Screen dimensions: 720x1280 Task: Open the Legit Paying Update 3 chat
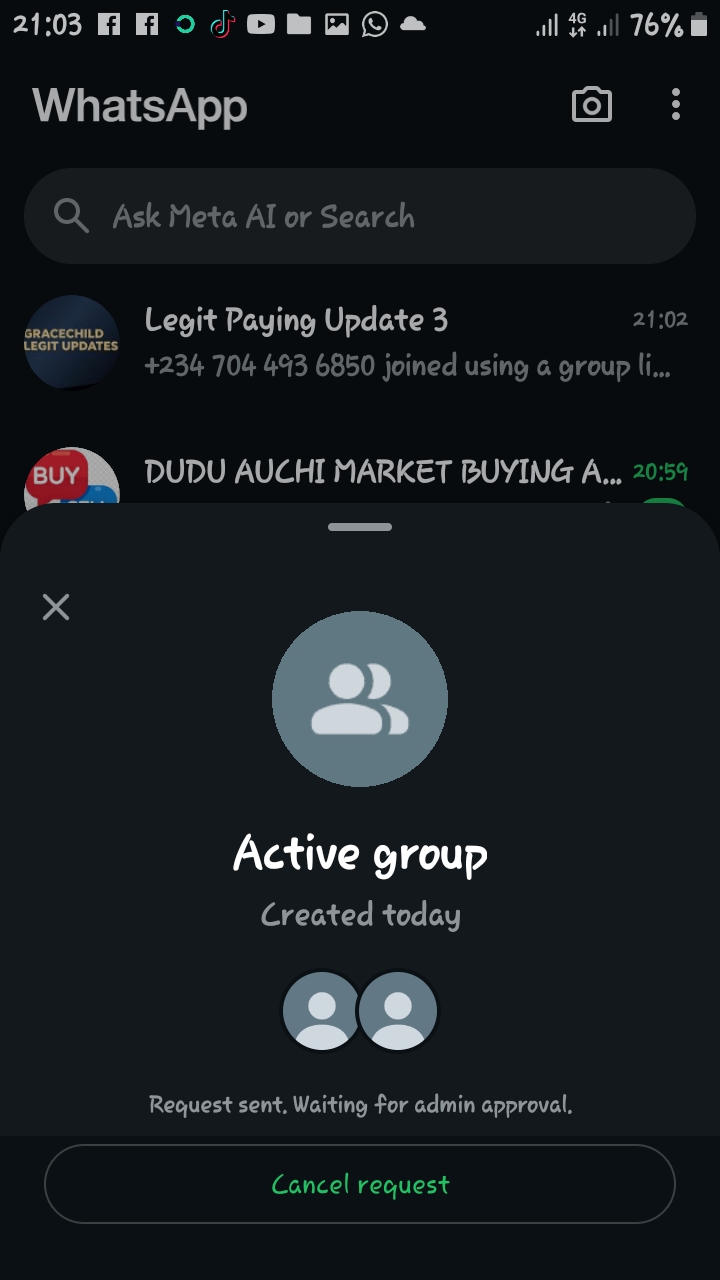point(400,342)
